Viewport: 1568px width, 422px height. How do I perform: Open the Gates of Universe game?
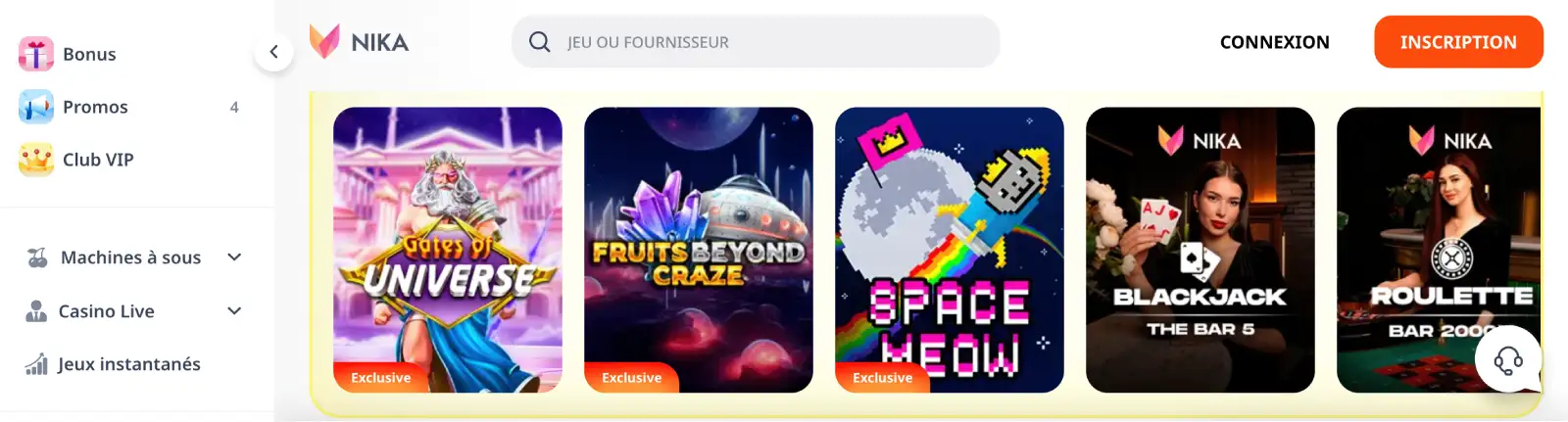[447, 250]
